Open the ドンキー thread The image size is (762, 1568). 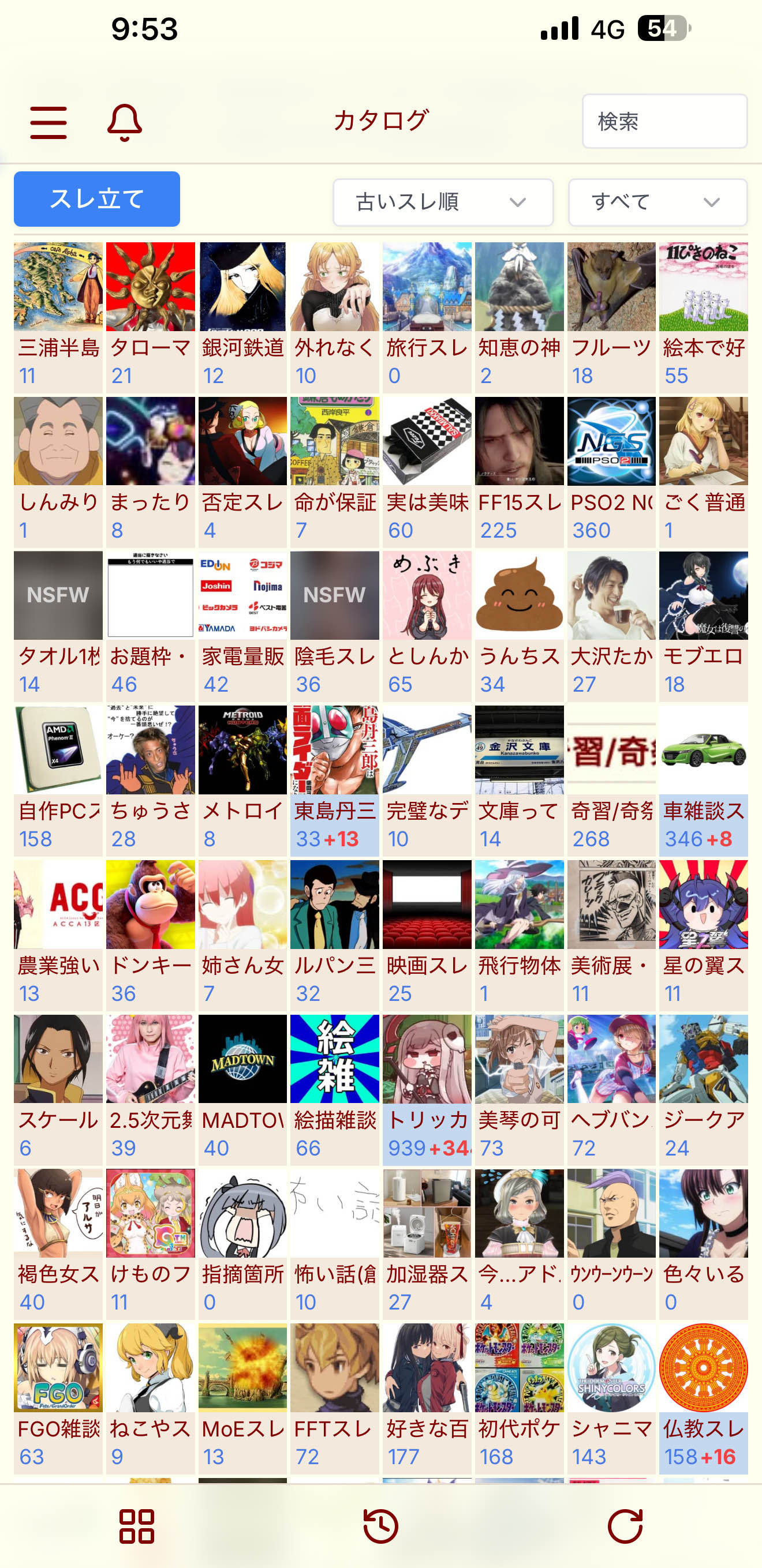coord(151,935)
